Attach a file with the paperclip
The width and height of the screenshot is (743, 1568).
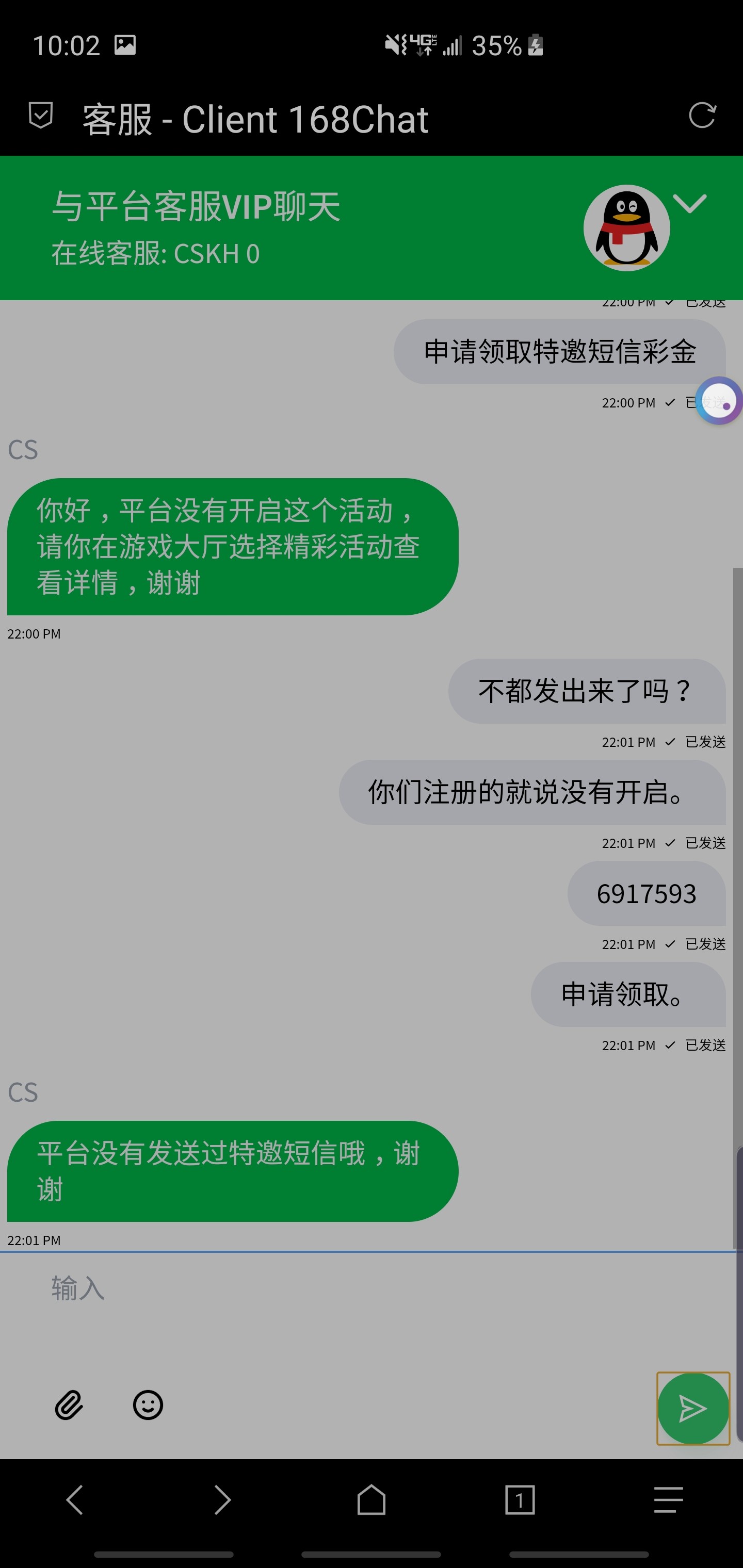pos(69,1405)
